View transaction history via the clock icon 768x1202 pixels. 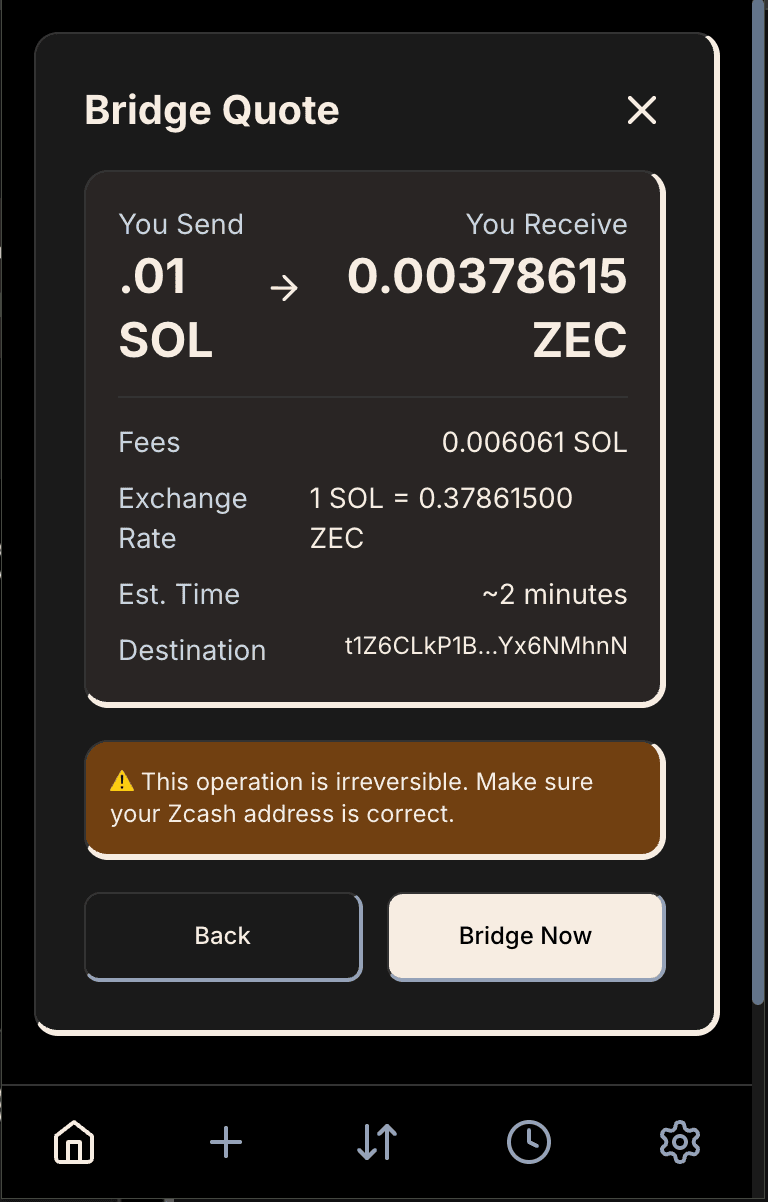529,1141
